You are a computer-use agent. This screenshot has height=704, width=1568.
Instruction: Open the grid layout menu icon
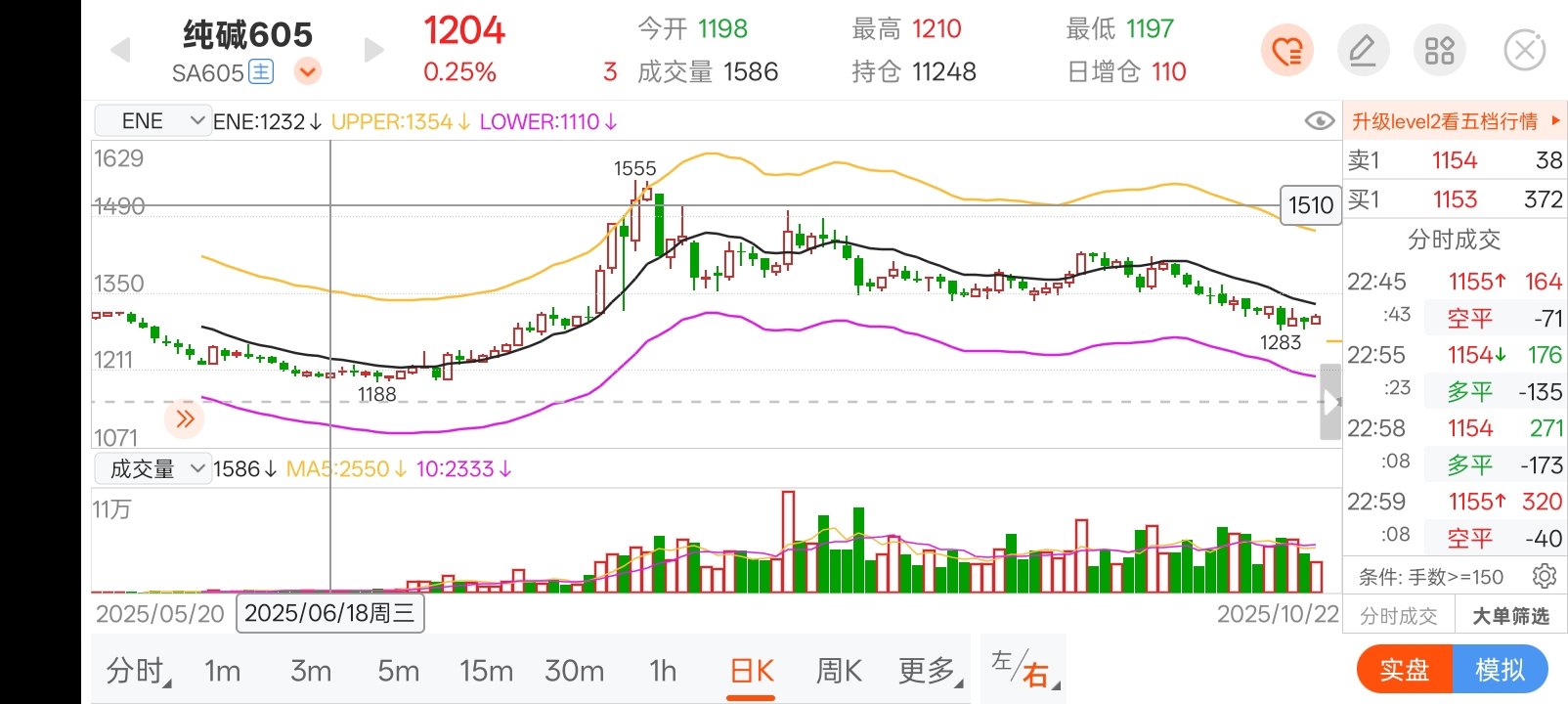point(1439,50)
